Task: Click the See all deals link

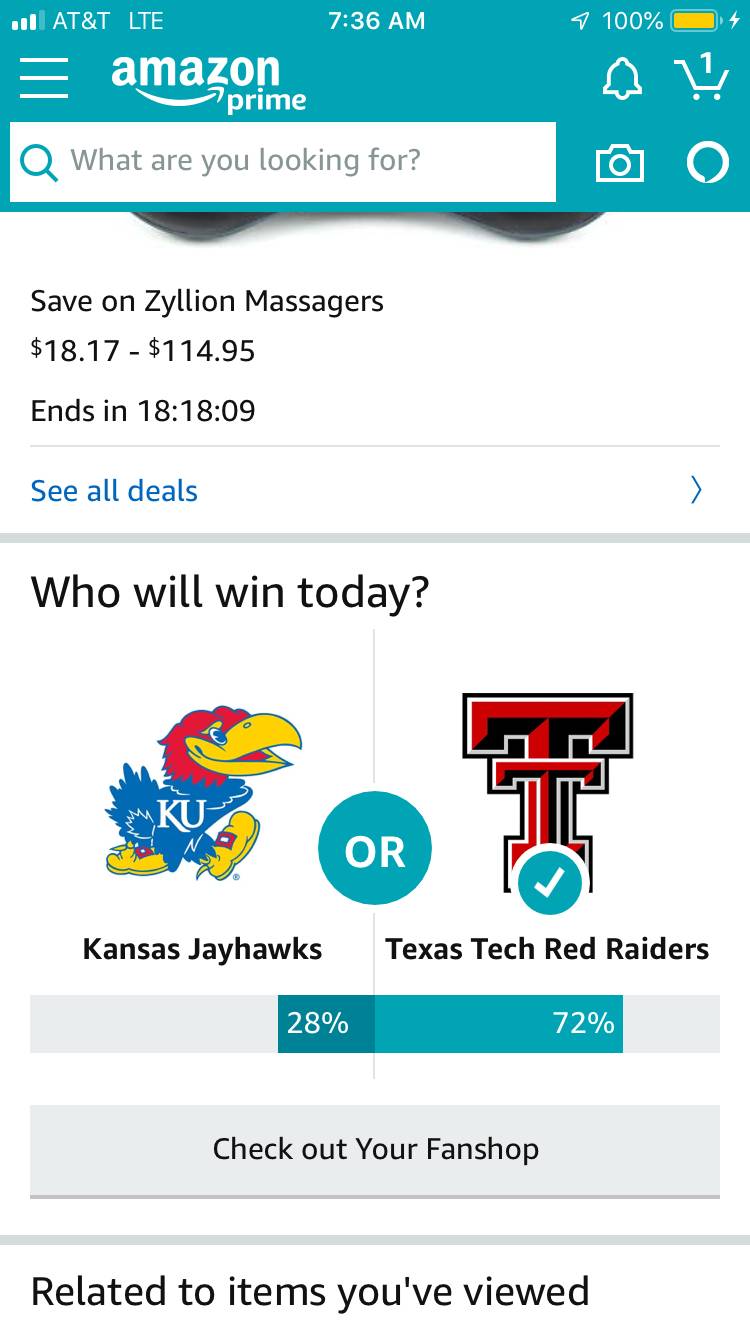Action: pos(113,490)
